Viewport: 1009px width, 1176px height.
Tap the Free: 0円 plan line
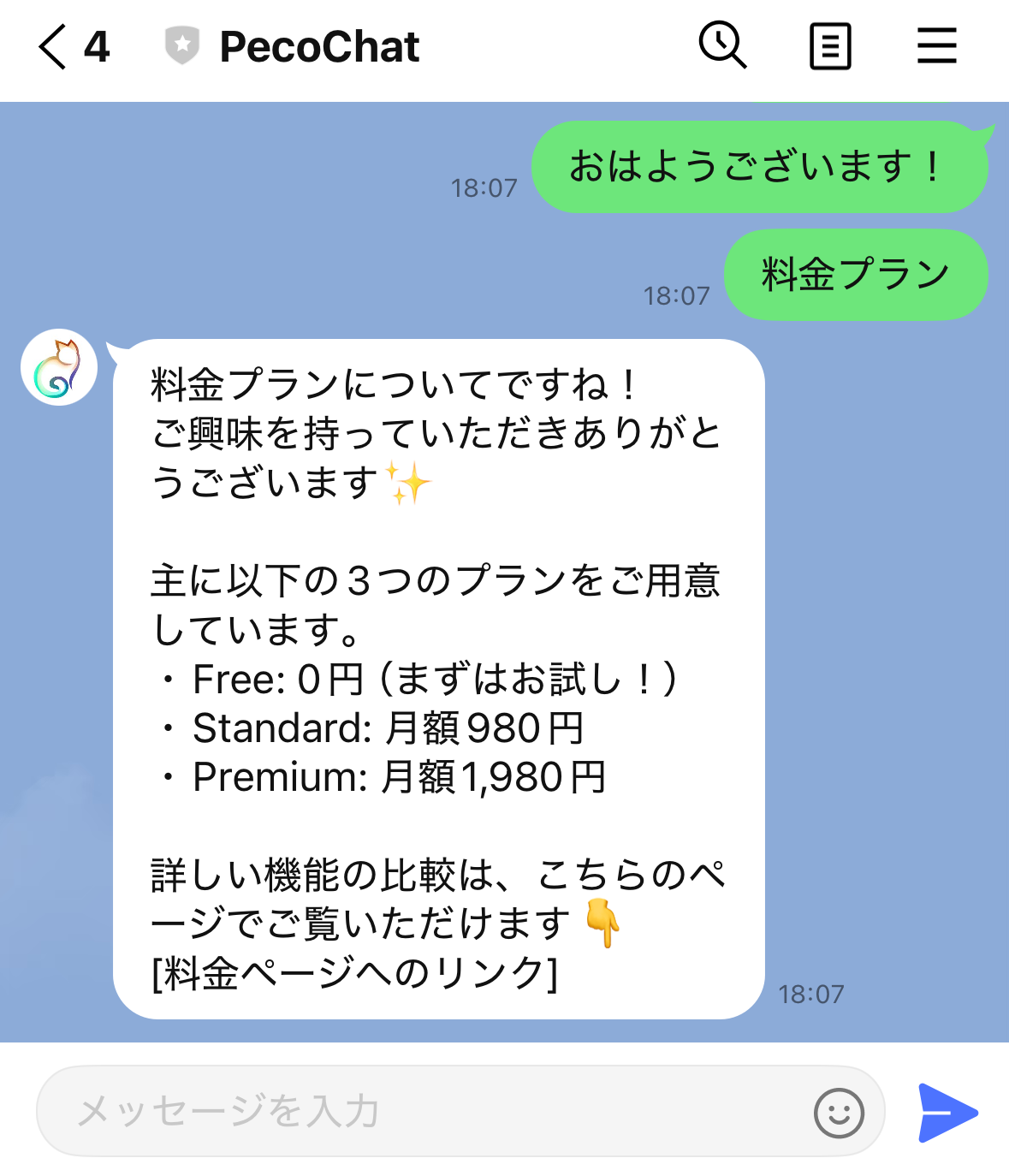(419, 679)
